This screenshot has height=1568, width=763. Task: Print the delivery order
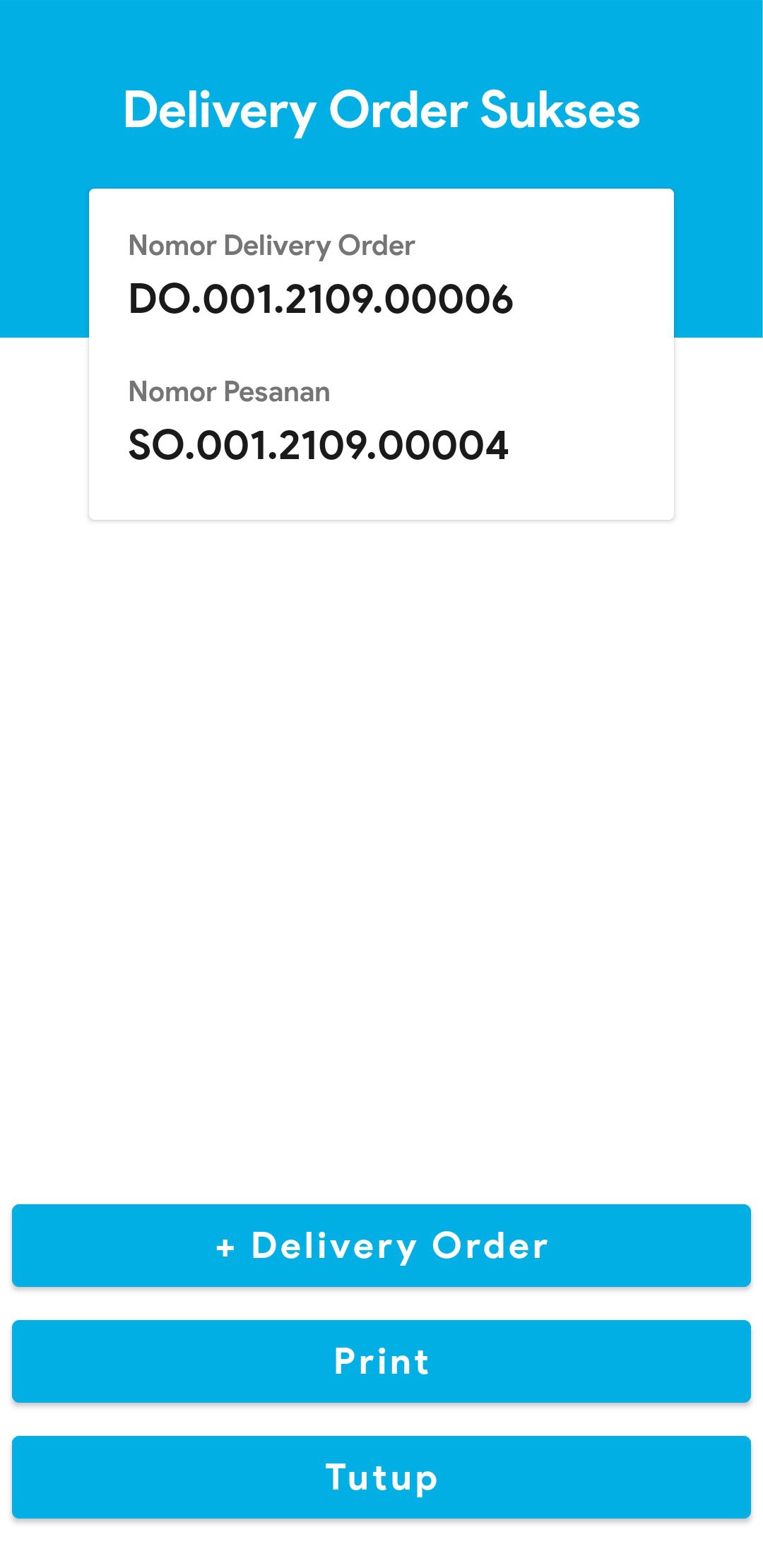[x=381, y=1361]
